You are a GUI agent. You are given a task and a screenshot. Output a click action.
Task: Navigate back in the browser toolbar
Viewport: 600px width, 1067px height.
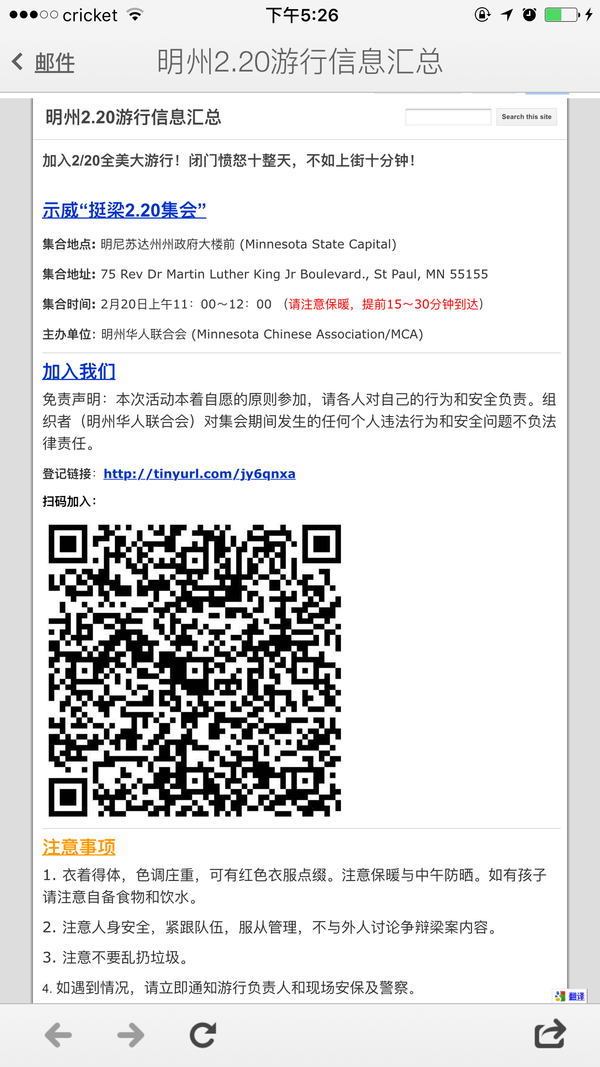coord(58,1035)
